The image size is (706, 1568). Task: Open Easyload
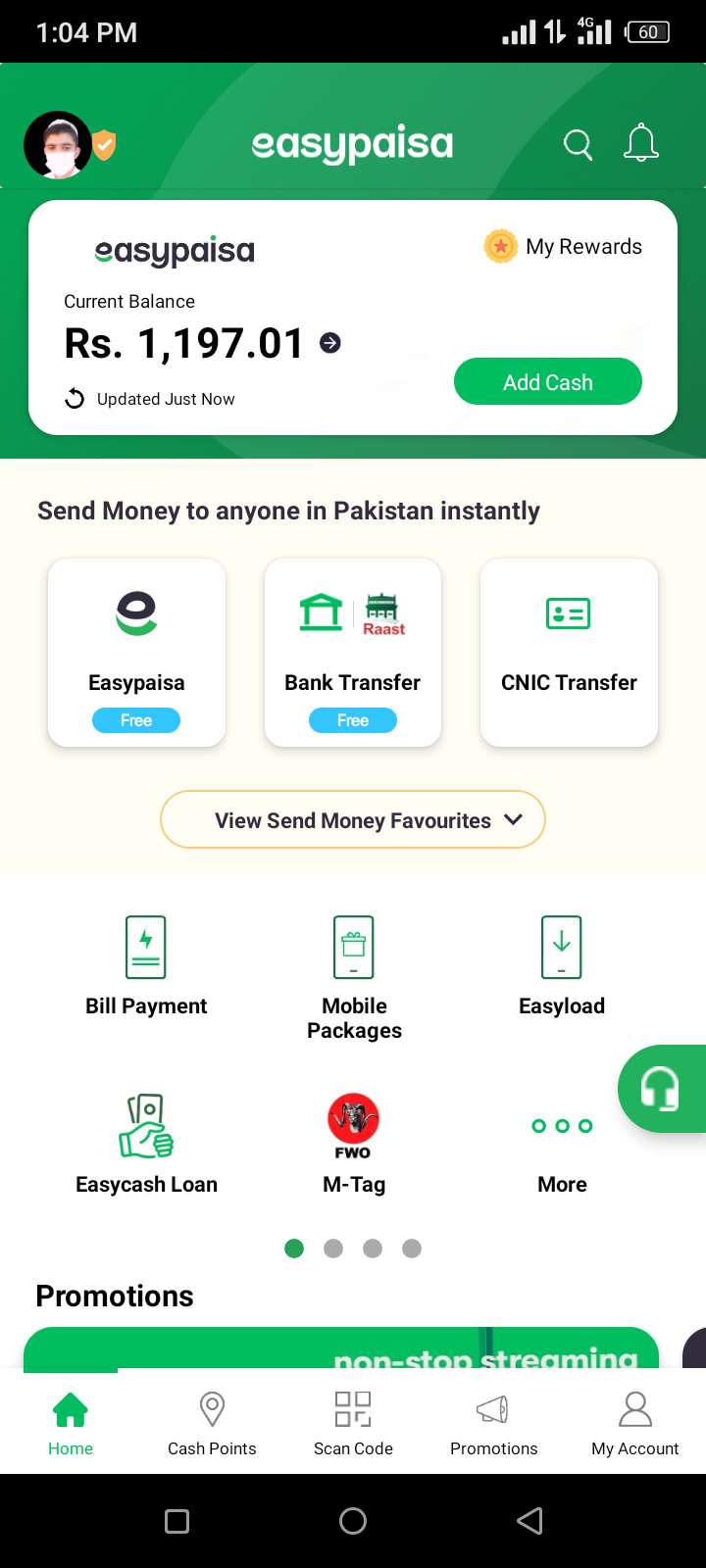click(562, 966)
